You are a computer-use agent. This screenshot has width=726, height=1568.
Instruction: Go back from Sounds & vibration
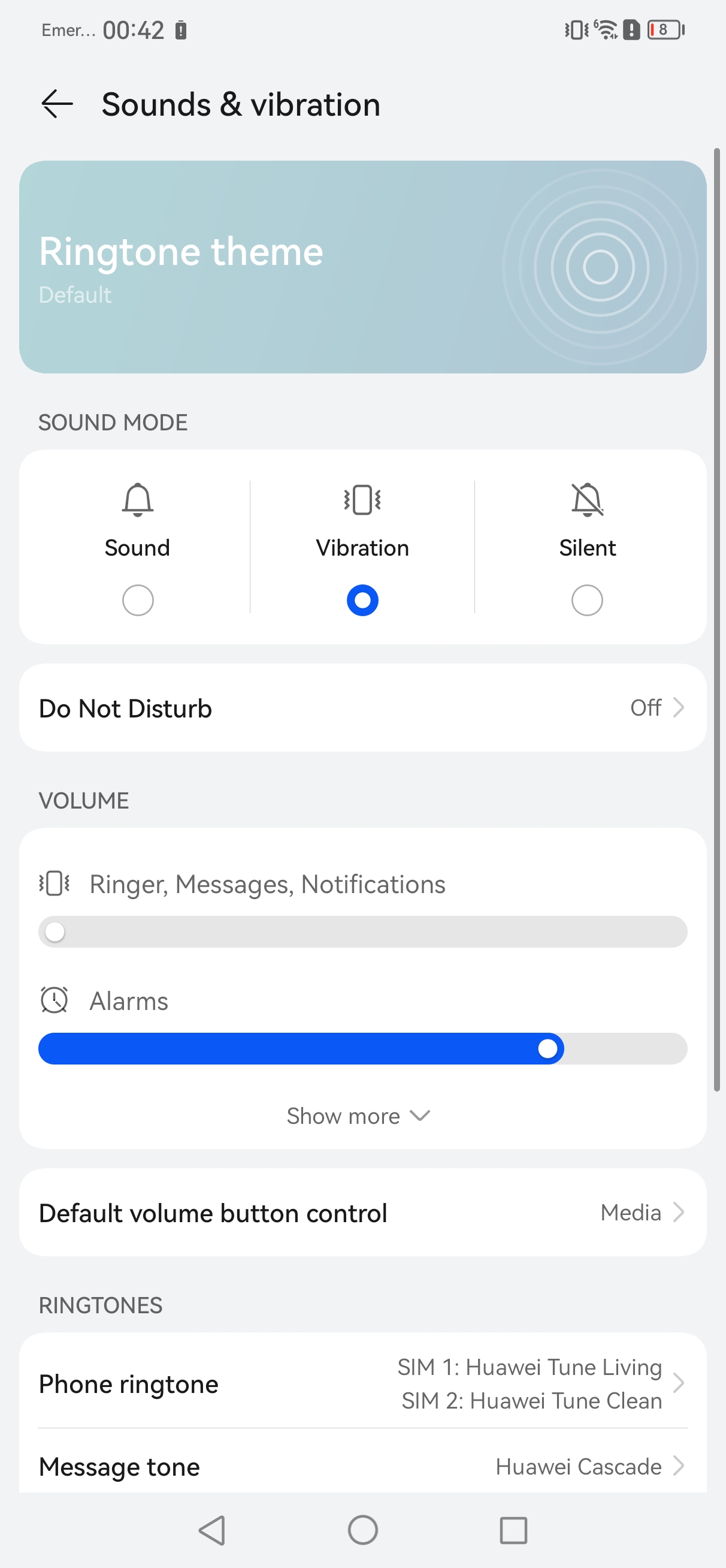tap(57, 104)
